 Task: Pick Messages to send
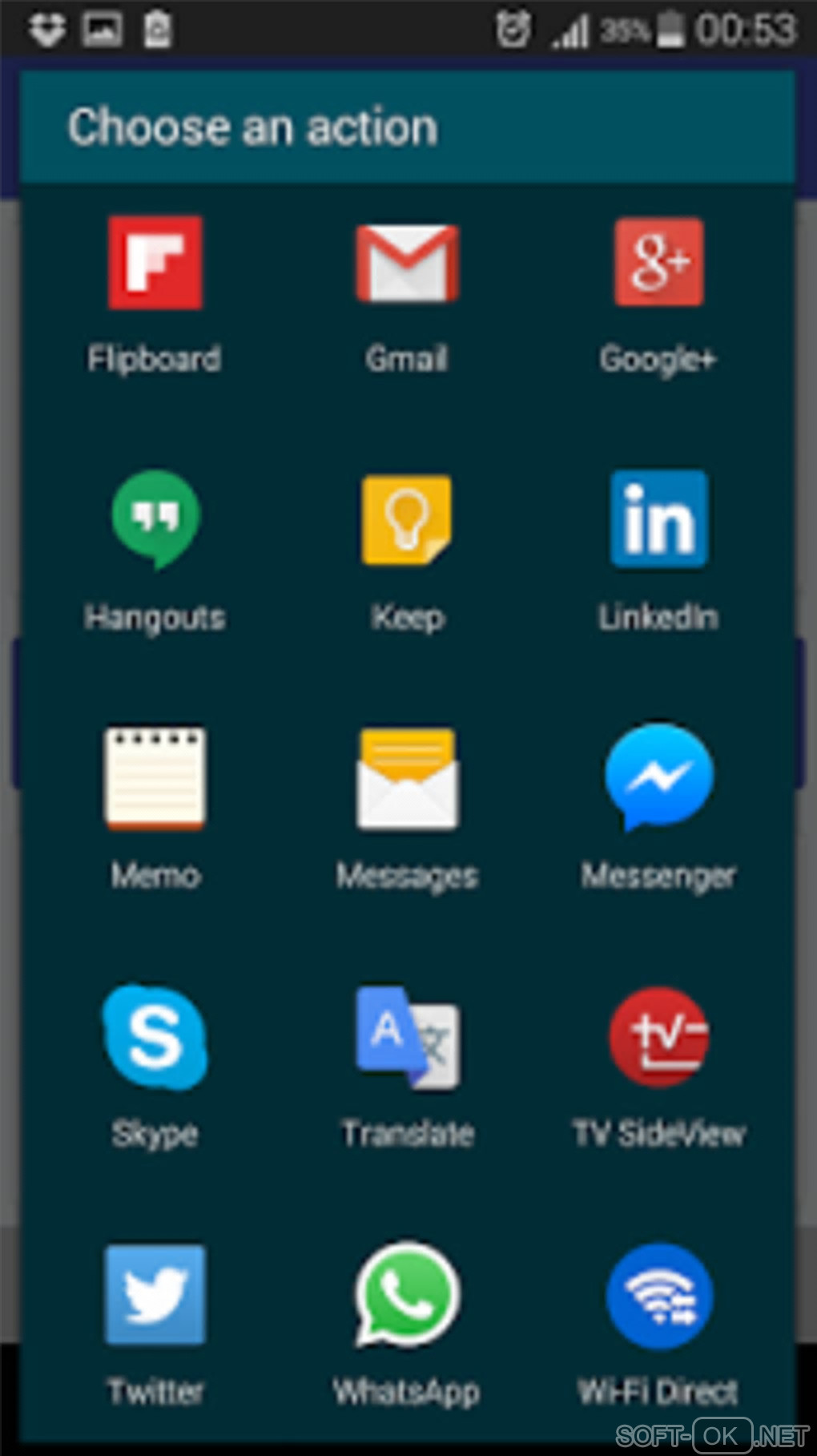tap(407, 777)
